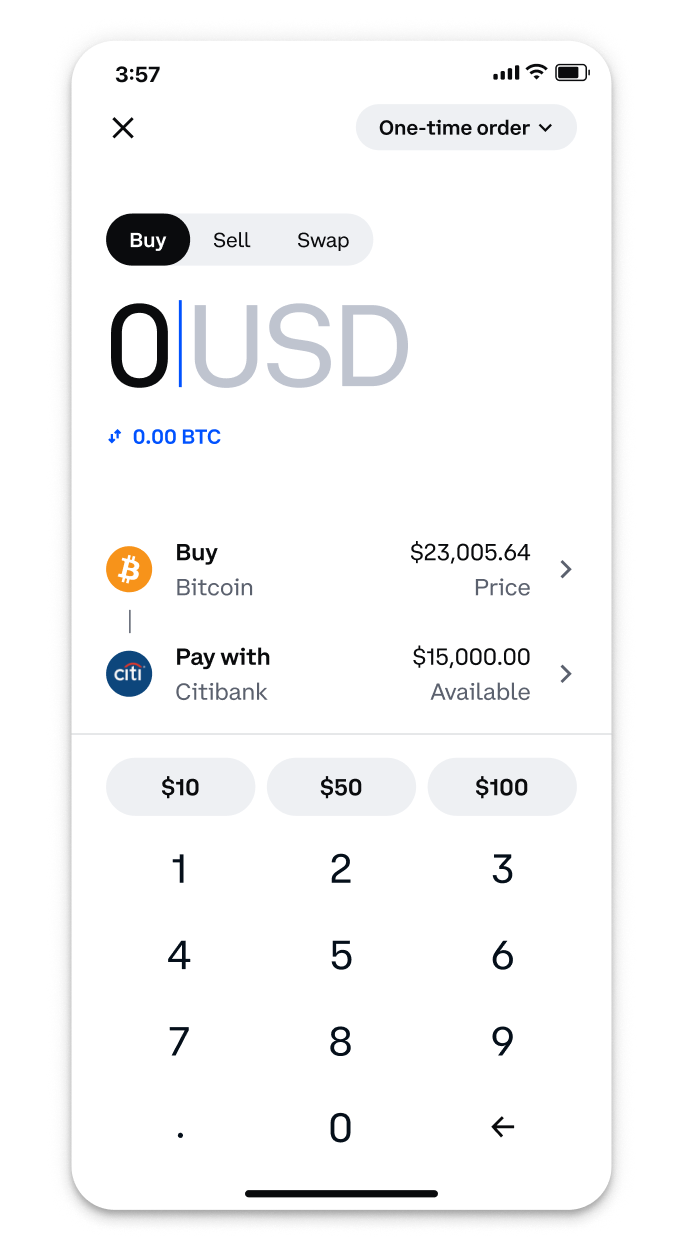683x1251 pixels.
Task: Close the order screen
Action: pos(123,128)
